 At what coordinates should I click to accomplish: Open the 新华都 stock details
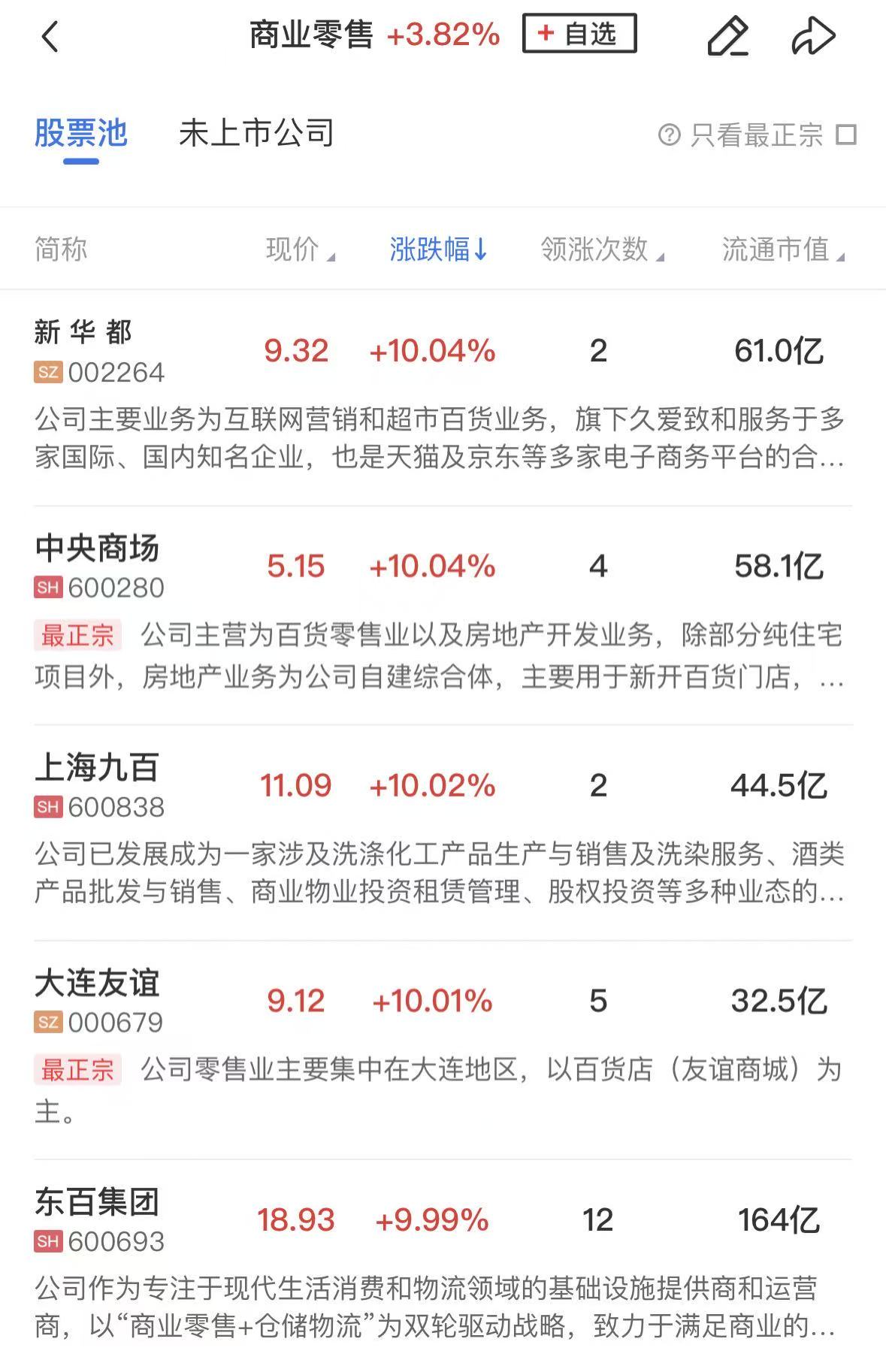pyautogui.click(x=83, y=333)
